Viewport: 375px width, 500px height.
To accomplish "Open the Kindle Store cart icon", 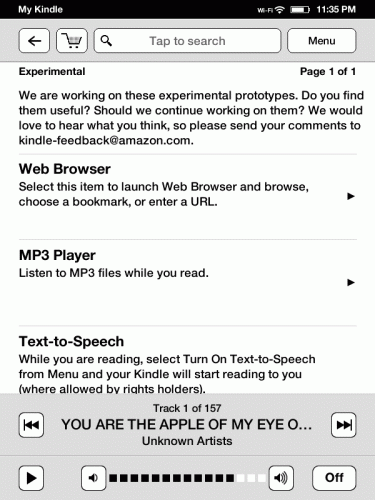I will pyautogui.click(x=72, y=41).
